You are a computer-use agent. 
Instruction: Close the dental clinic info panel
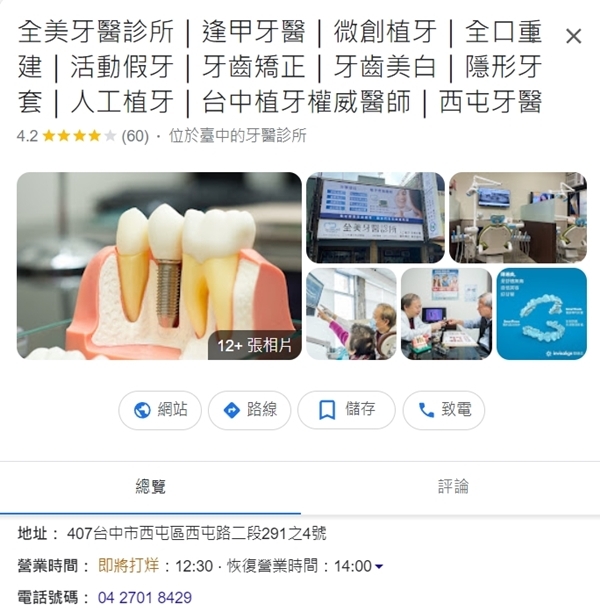pos(573,37)
